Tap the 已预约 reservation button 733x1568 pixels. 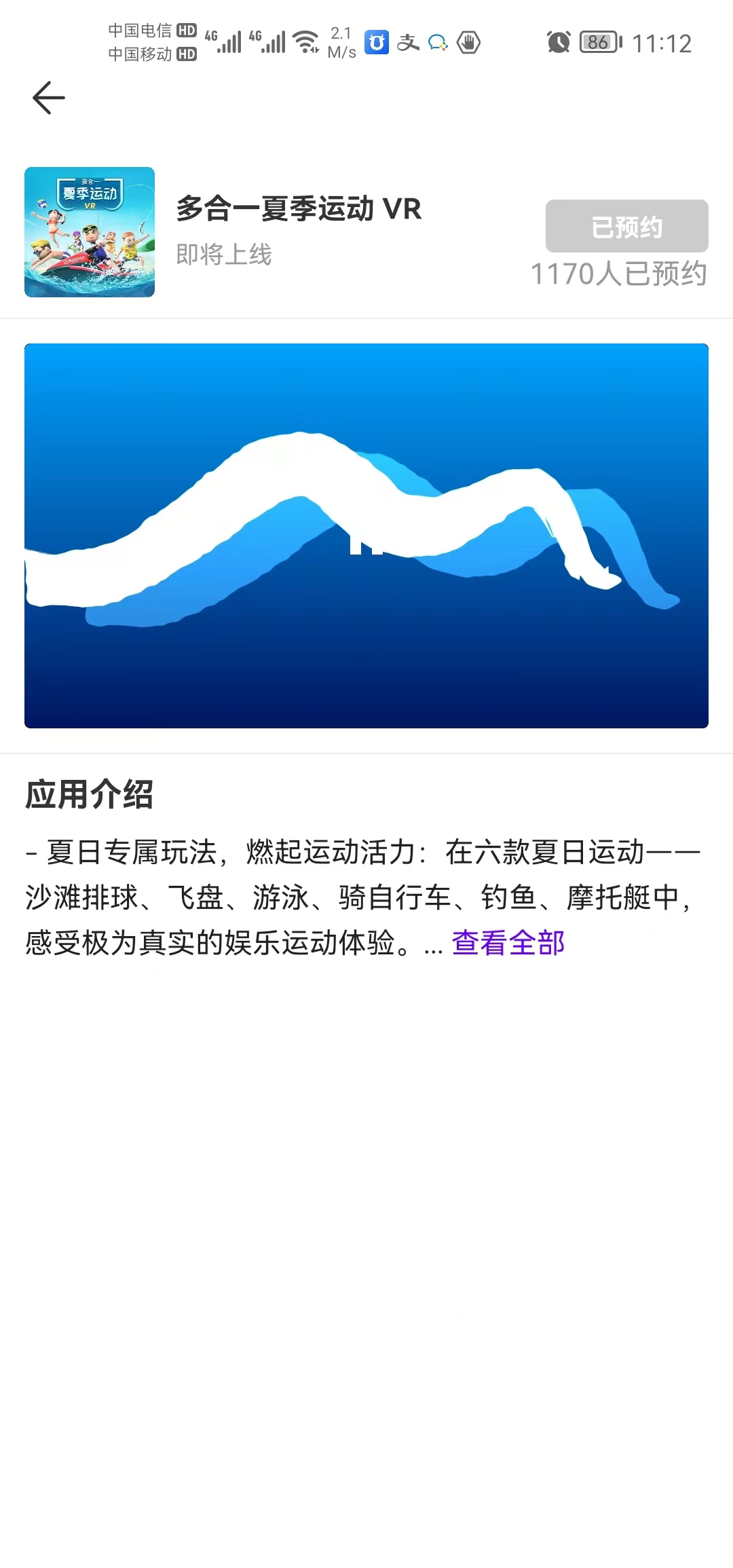tap(626, 226)
